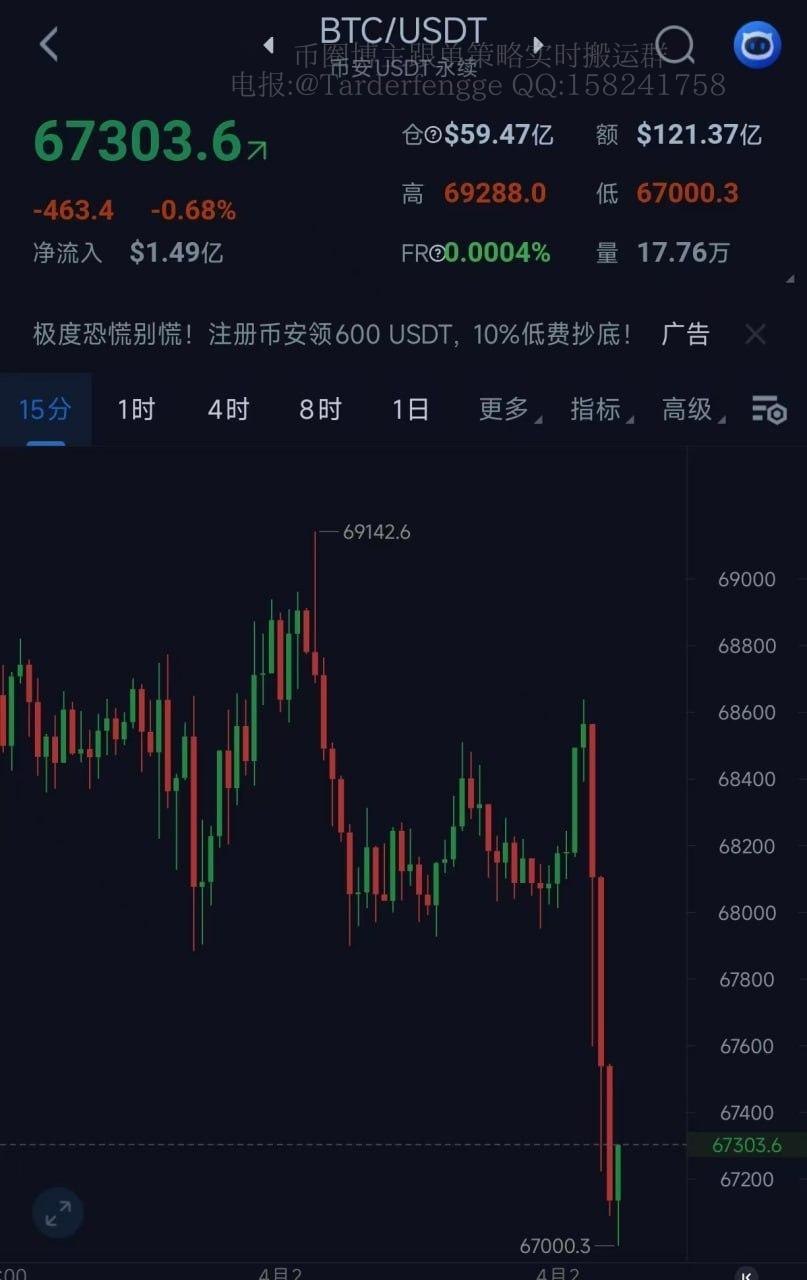
Task: Jump to the latest candle
Action: pos(746,1273)
